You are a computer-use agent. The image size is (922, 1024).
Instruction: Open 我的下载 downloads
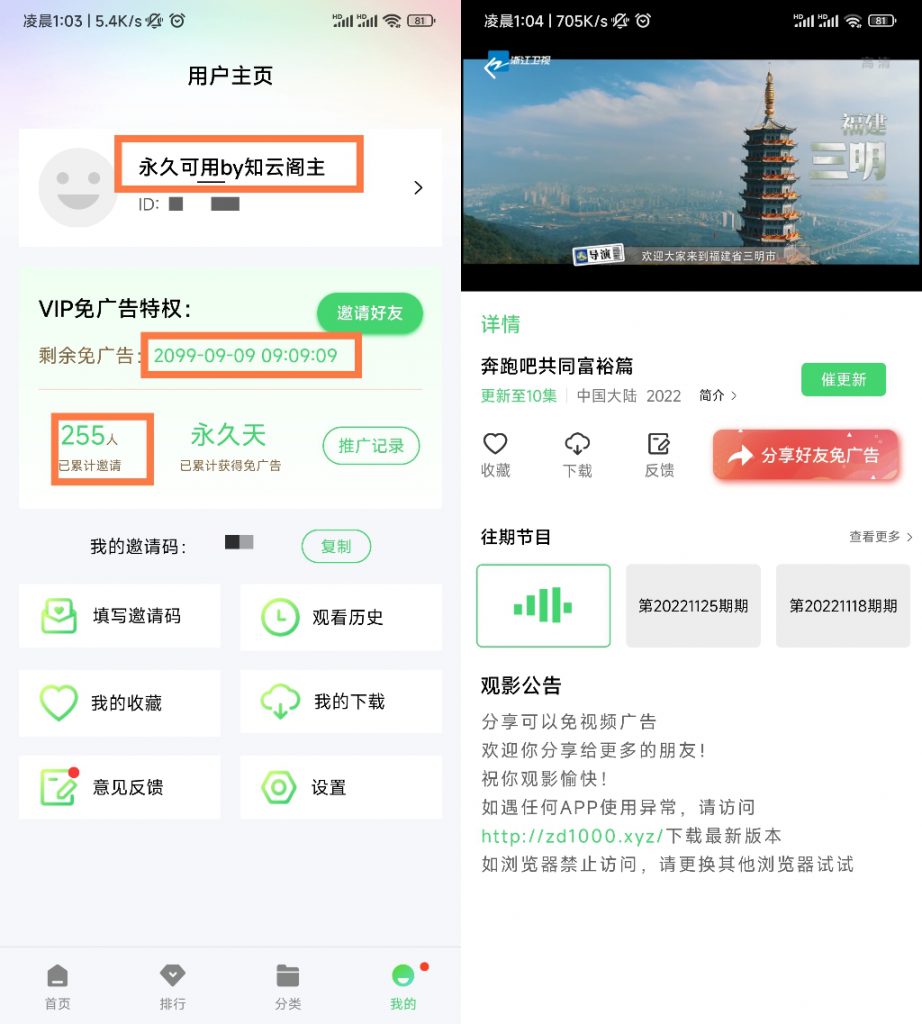(x=341, y=702)
